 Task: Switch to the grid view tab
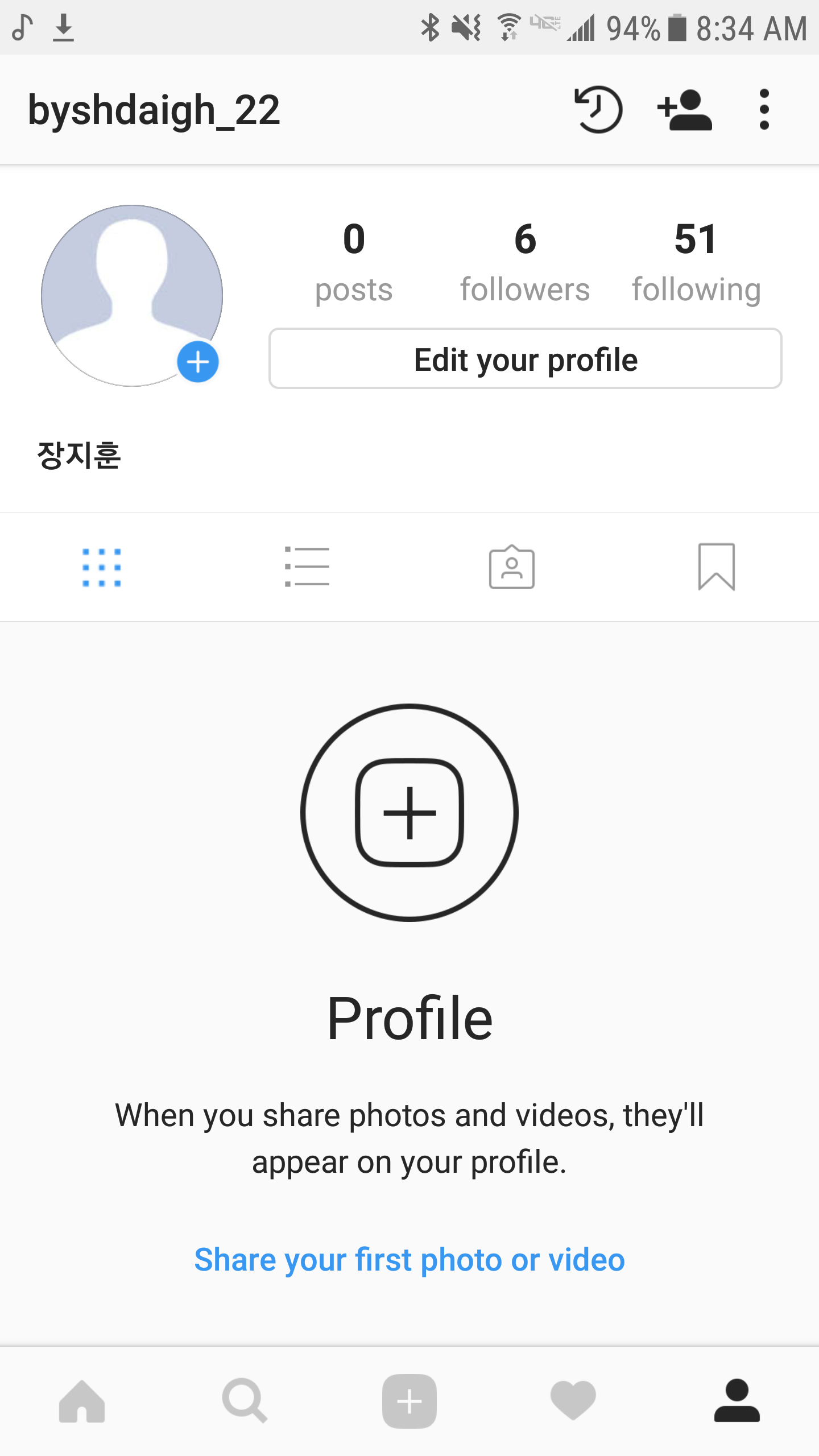pyautogui.click(x=102, y=567)
